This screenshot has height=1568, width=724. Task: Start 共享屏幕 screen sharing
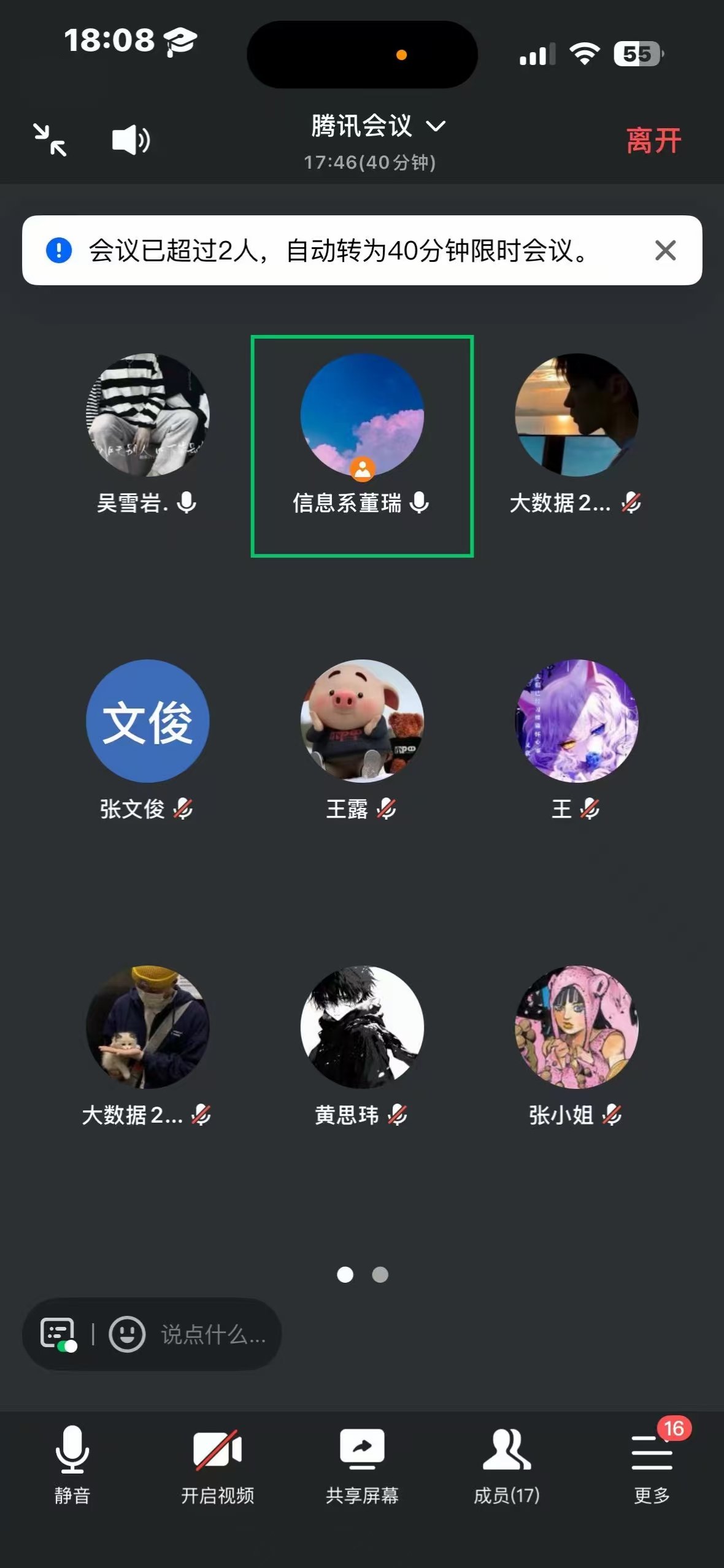[x=362, y=1465]
